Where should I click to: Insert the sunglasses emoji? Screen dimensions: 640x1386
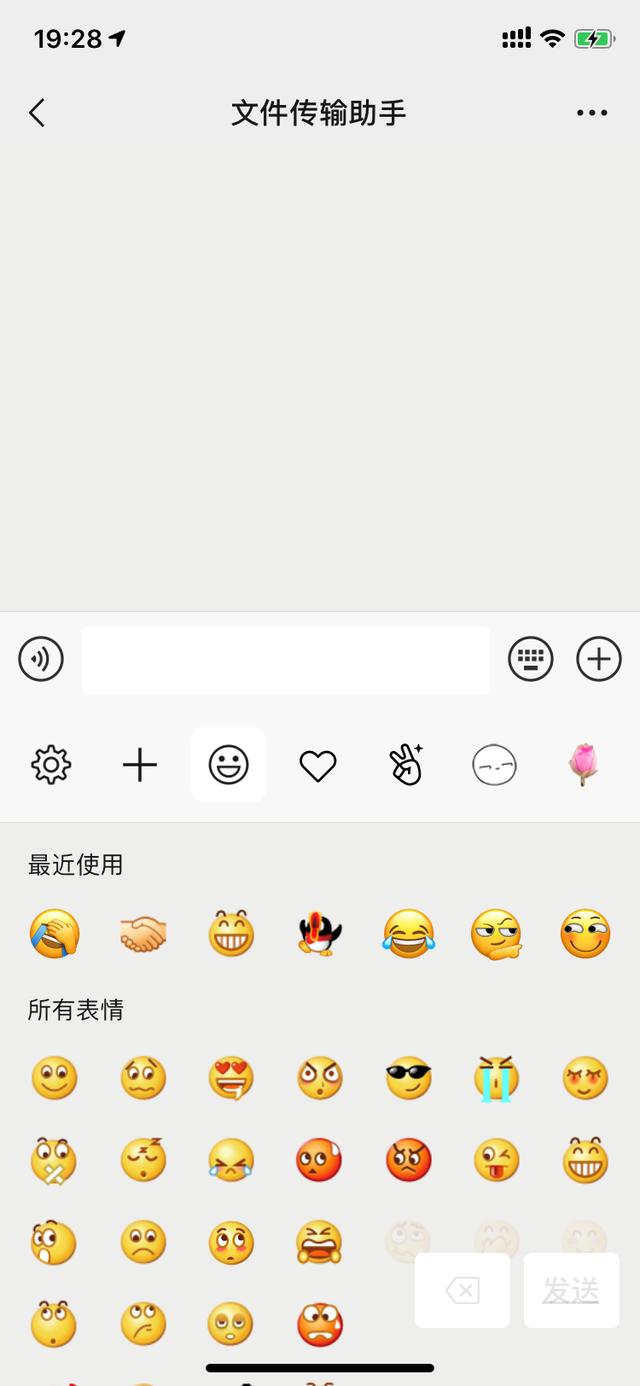pos(408,1078)
